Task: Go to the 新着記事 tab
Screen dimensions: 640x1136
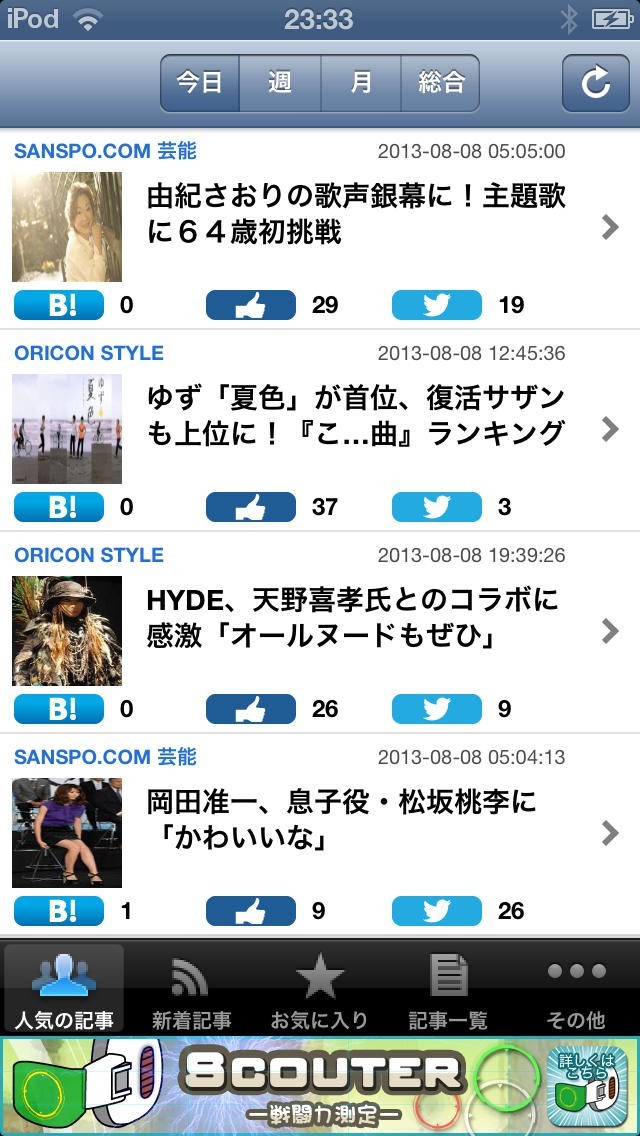Action: tap(191, 989)
